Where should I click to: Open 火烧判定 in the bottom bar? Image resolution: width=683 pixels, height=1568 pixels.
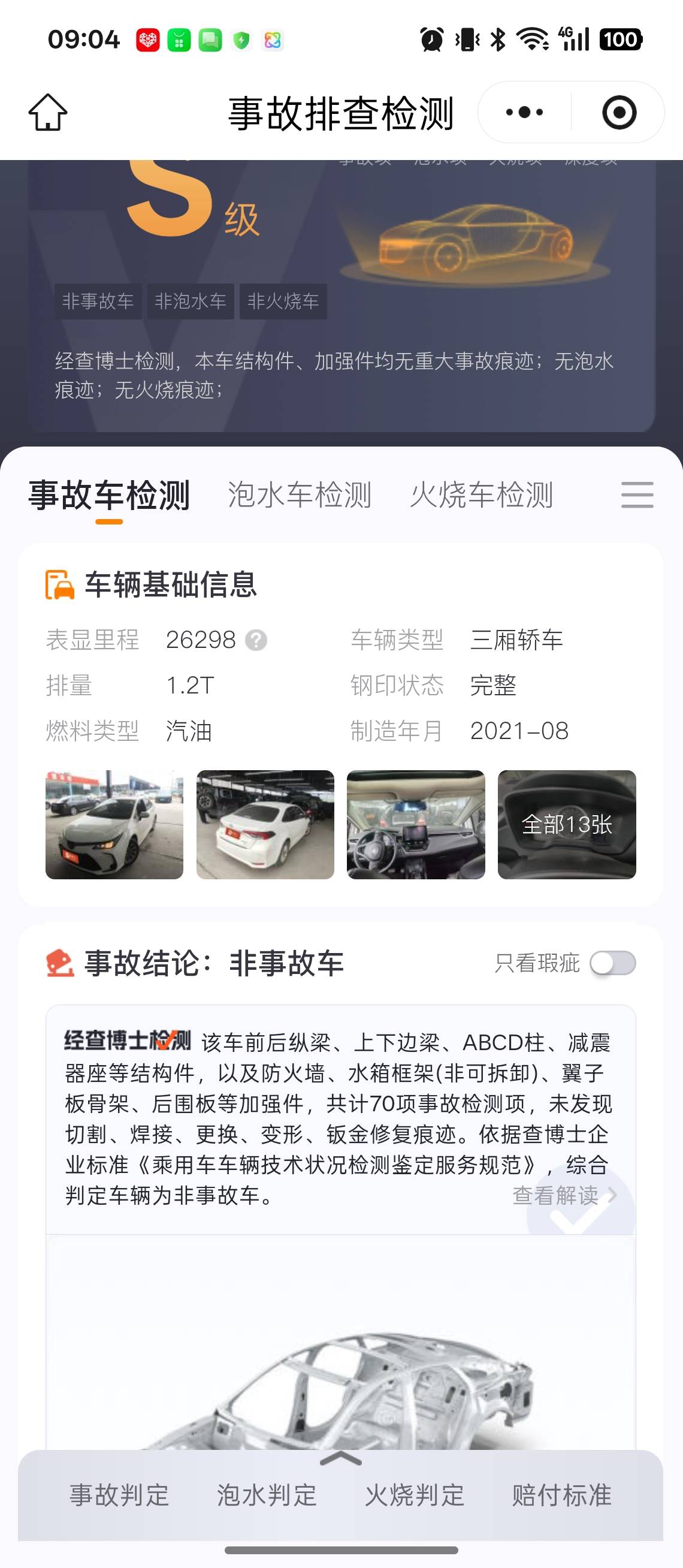point(414,1495)
